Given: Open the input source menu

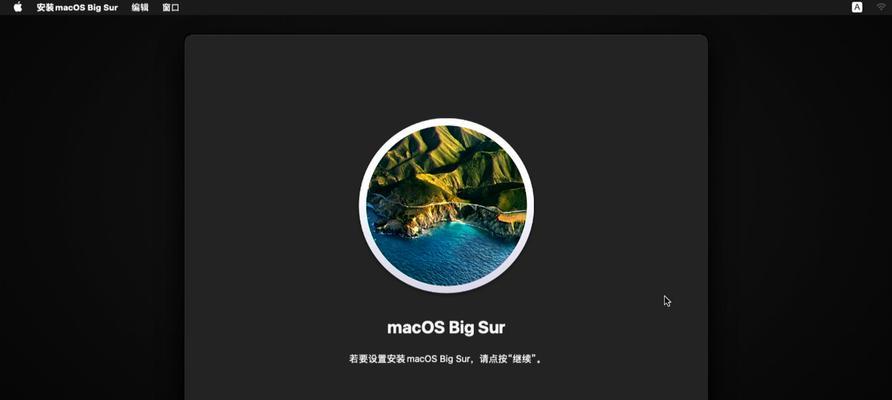Looking at the screenshot, I should coord(857,7).
